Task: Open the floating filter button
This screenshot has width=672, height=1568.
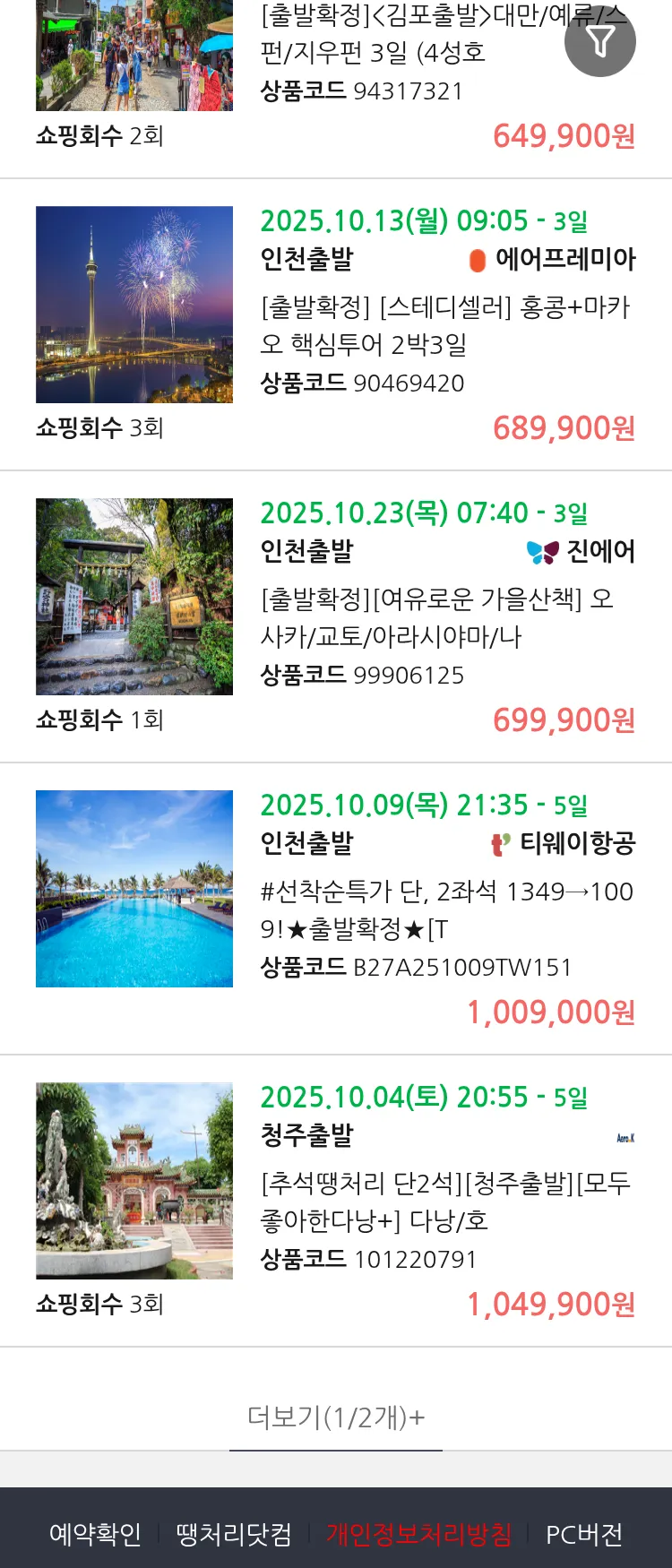Action: click(600, 41)
